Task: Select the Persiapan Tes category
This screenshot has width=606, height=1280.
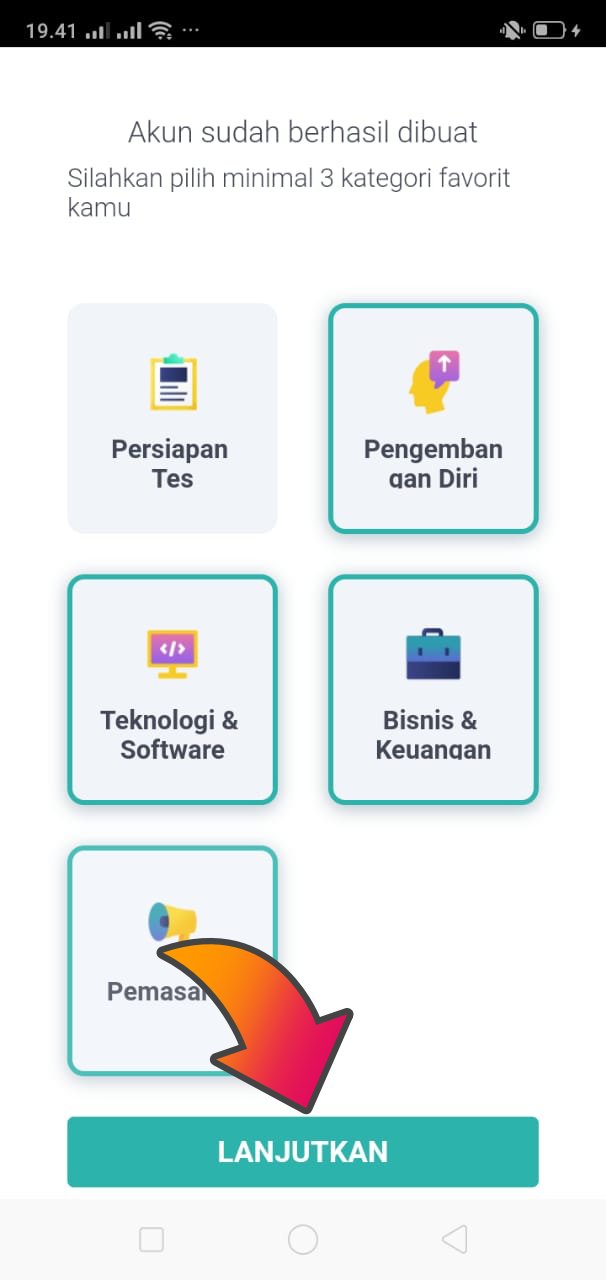Action: tap(172, 418)
